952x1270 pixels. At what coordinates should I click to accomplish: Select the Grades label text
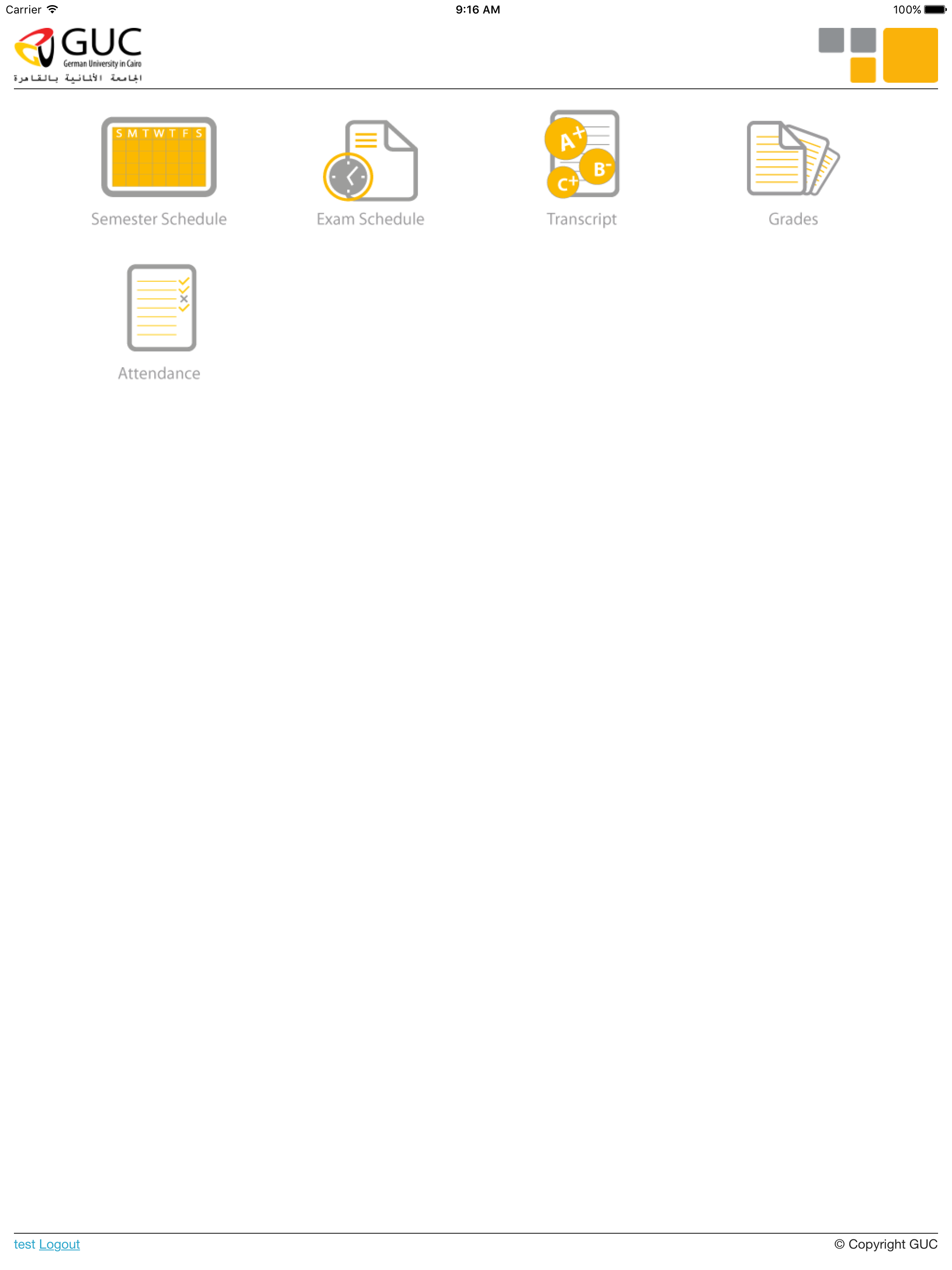point(793,219)
